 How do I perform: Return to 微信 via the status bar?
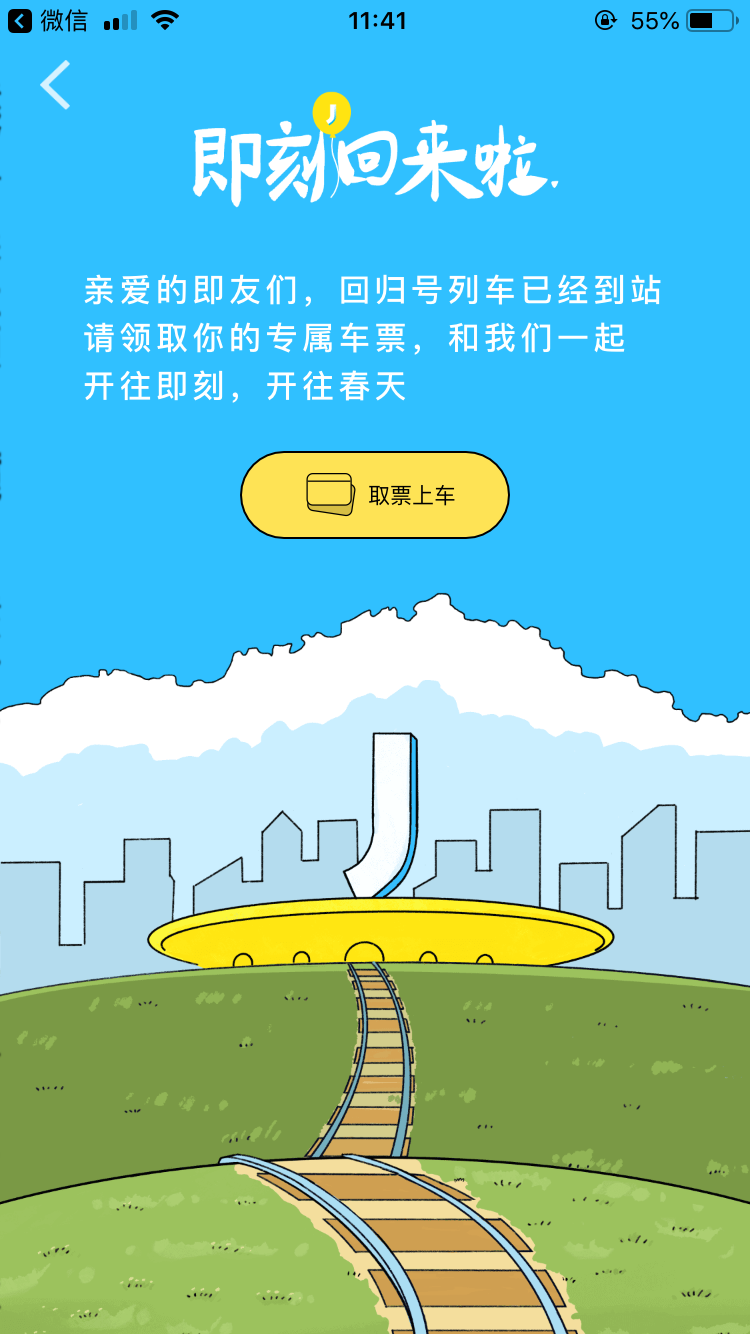pyautogui.click(x=48, y=20)
